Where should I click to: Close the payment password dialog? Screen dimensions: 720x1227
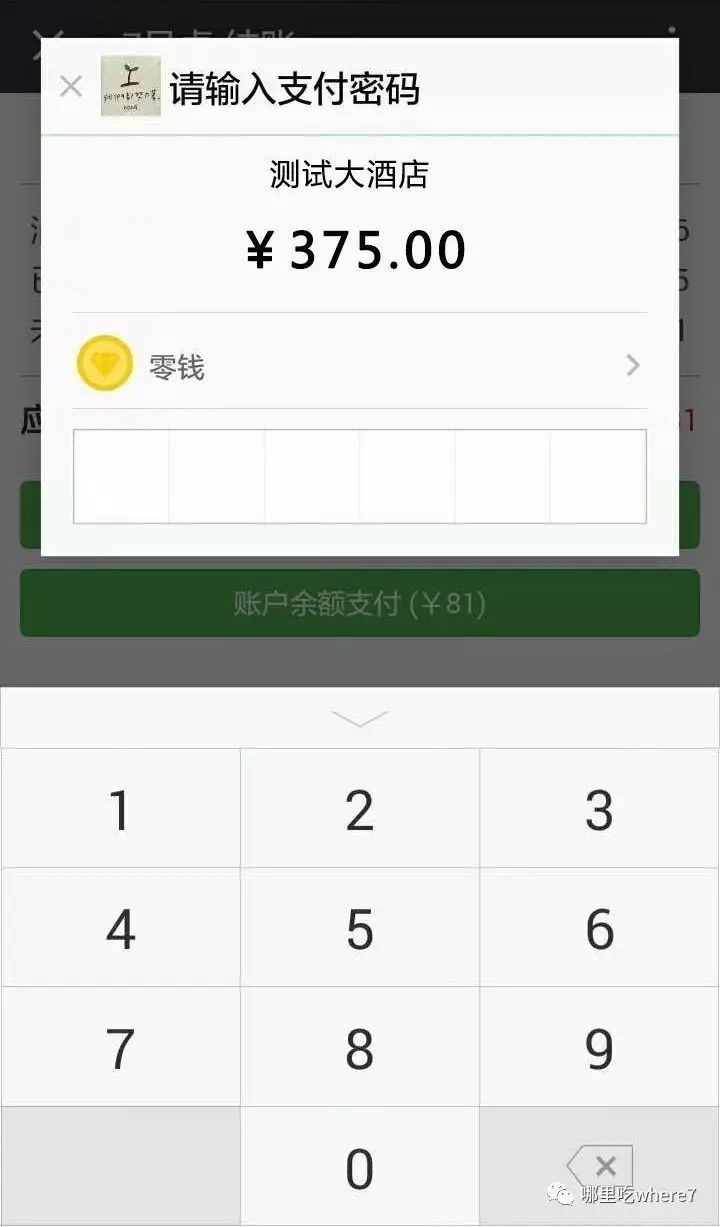tap(70, 87)
